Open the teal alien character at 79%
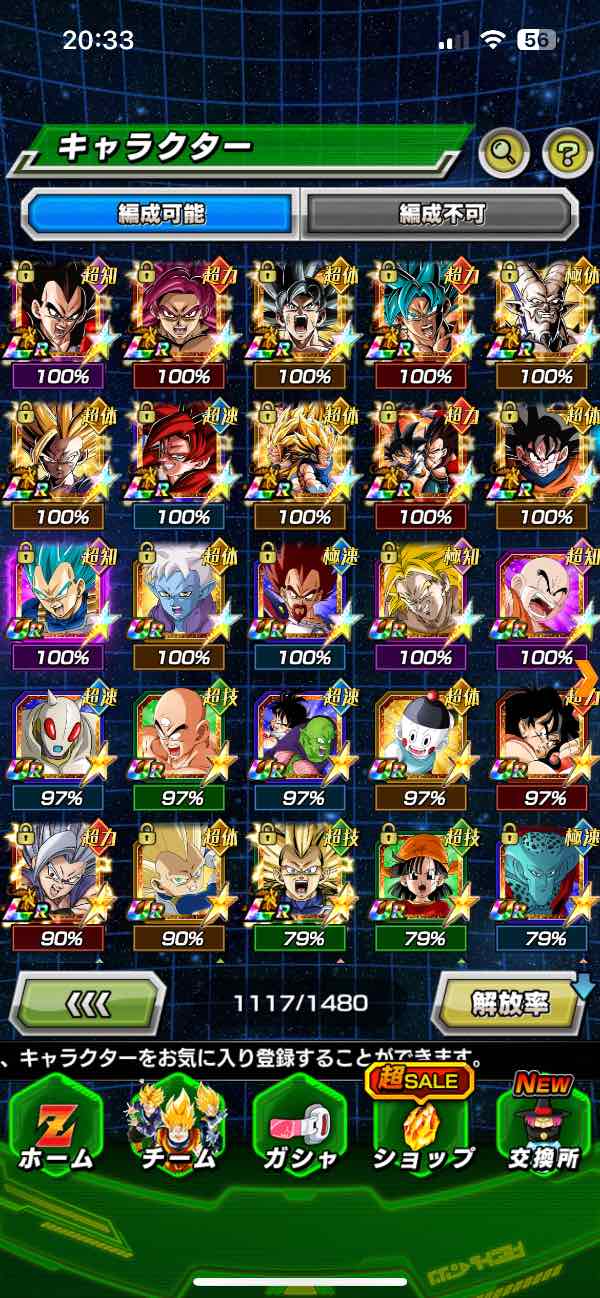 point(545,880)
